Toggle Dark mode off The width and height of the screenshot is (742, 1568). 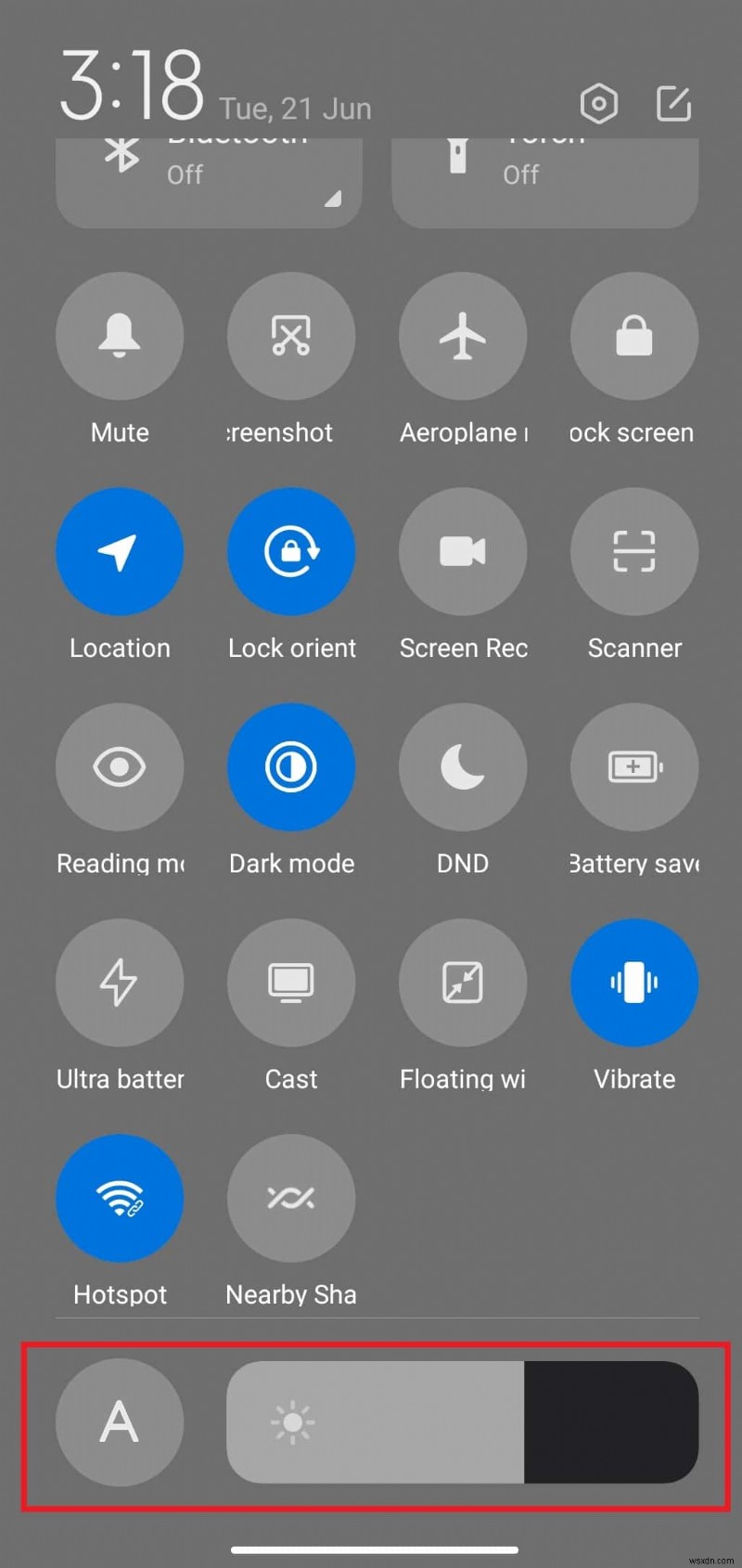291,766
